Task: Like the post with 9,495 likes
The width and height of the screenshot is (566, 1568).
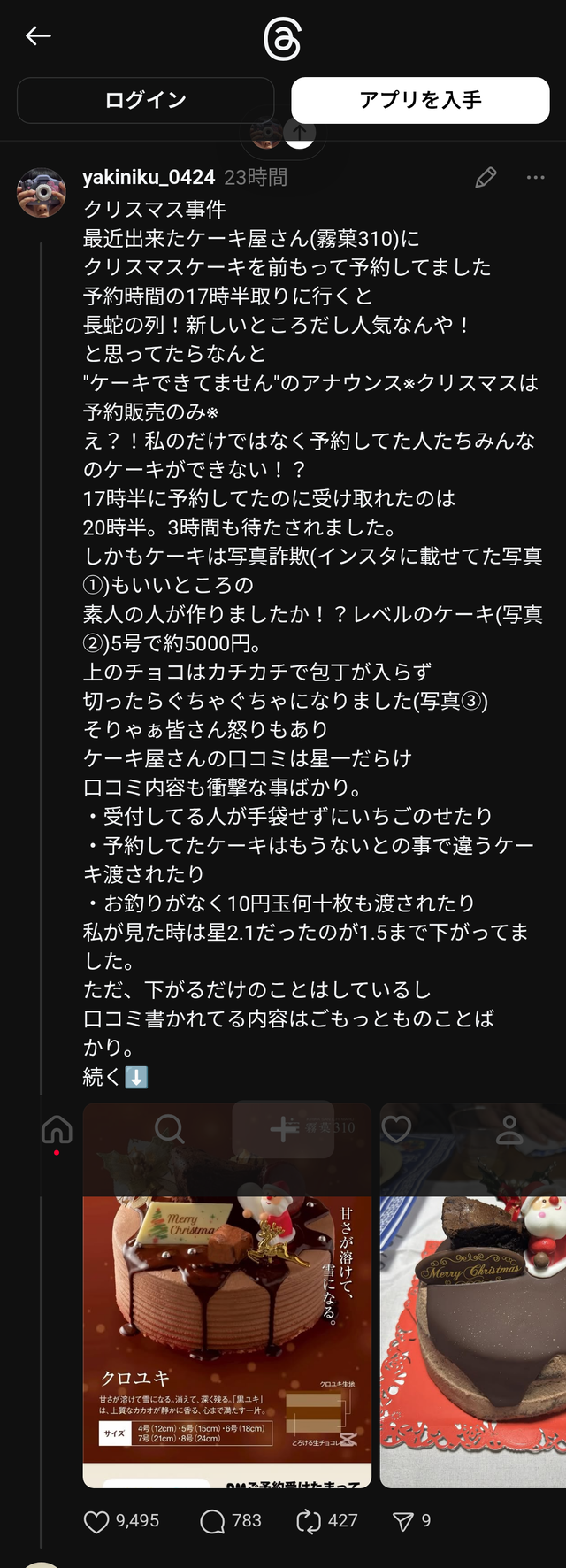Action: pyautogui.click(x=96, y=1521)
